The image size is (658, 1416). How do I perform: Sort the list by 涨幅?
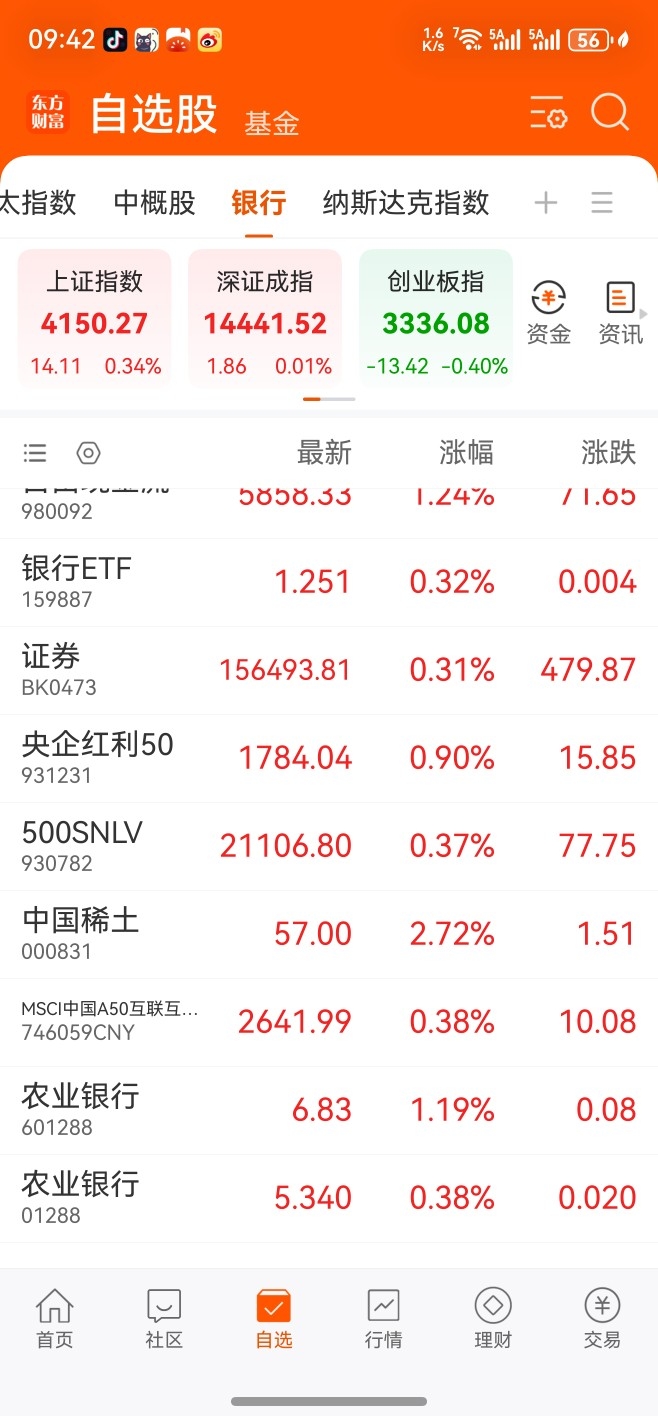(x=466, y=453)
